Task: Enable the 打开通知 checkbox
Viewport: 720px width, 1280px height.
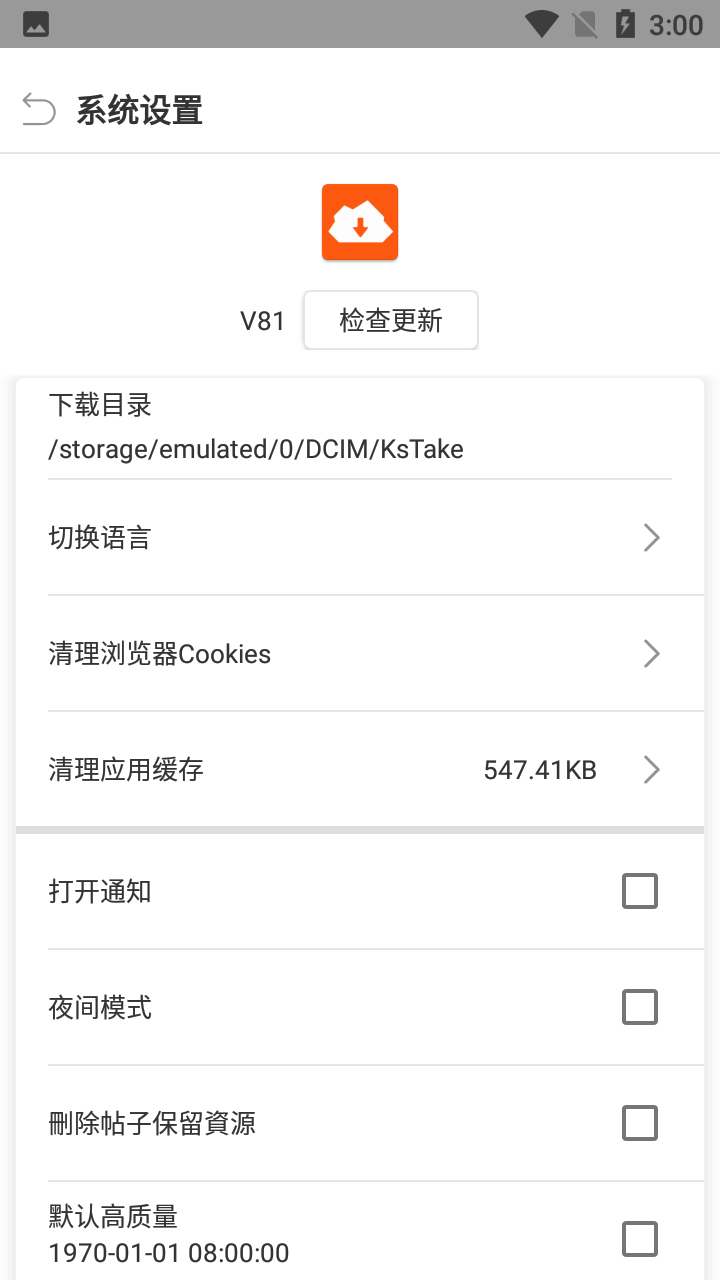Action: point(639,891)
